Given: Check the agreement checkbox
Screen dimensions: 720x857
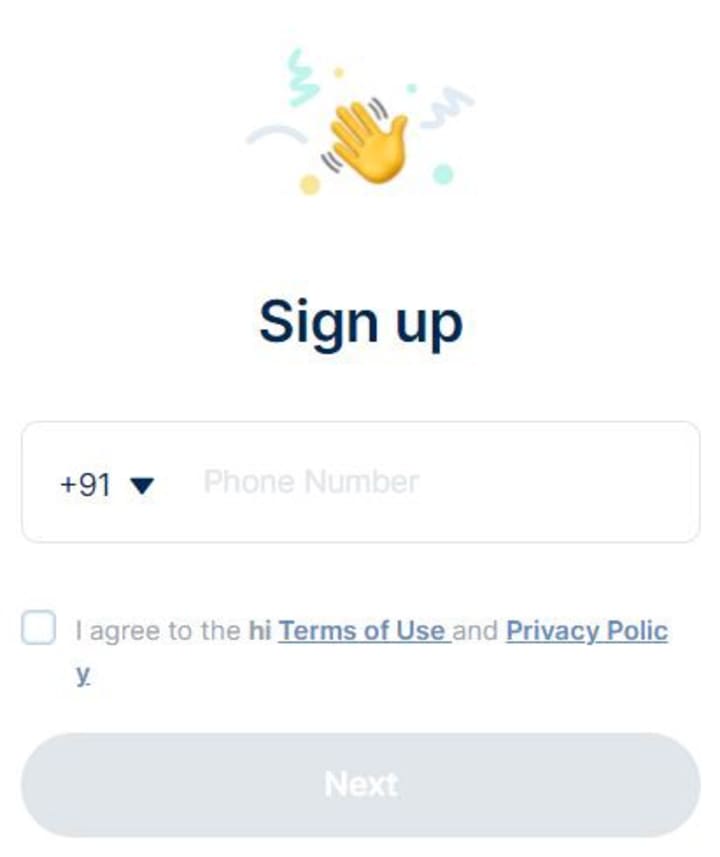Looking at the screenshot, I should coord(39,629).
